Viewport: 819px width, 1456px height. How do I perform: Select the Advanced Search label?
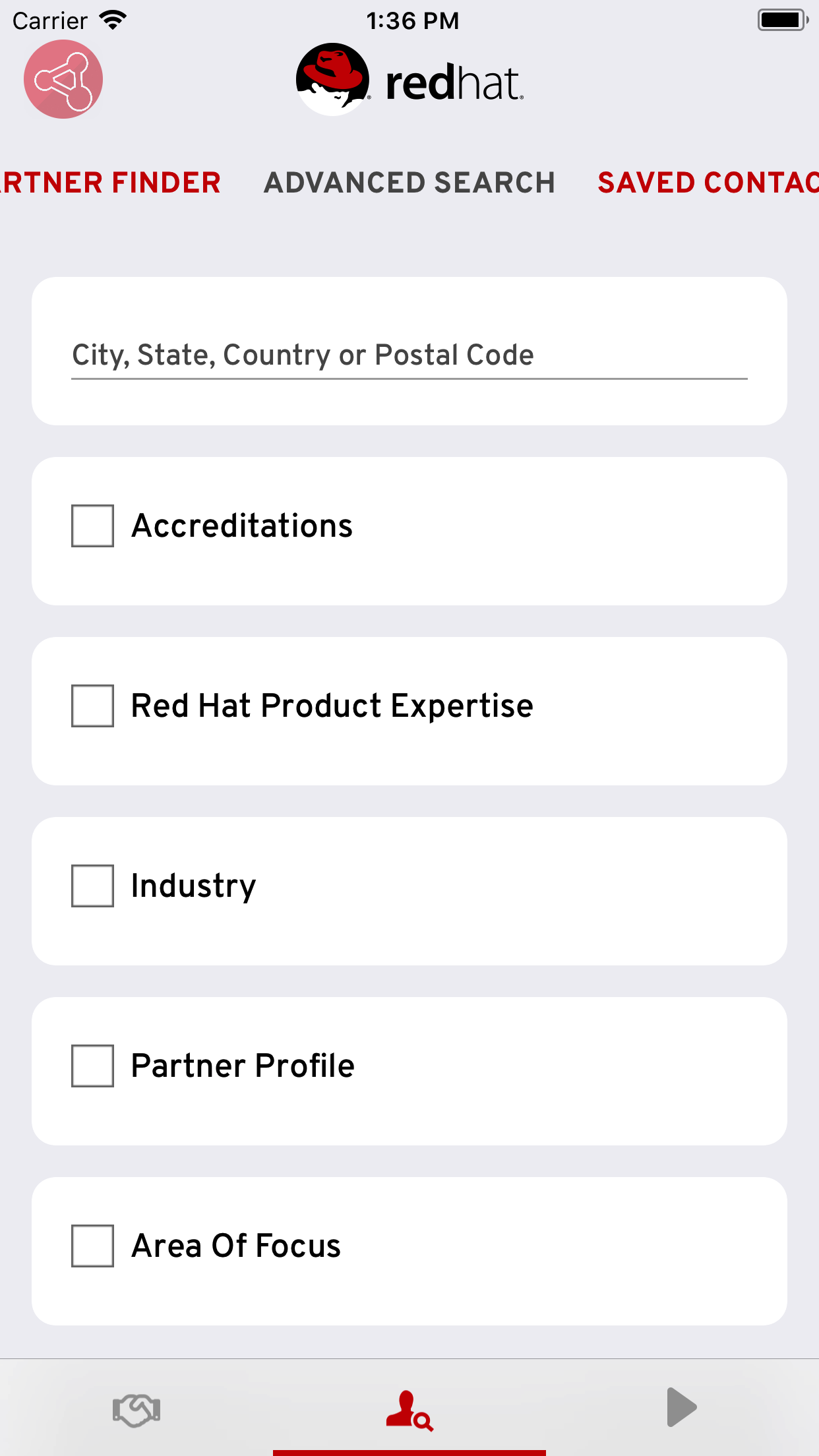(409, 183)
